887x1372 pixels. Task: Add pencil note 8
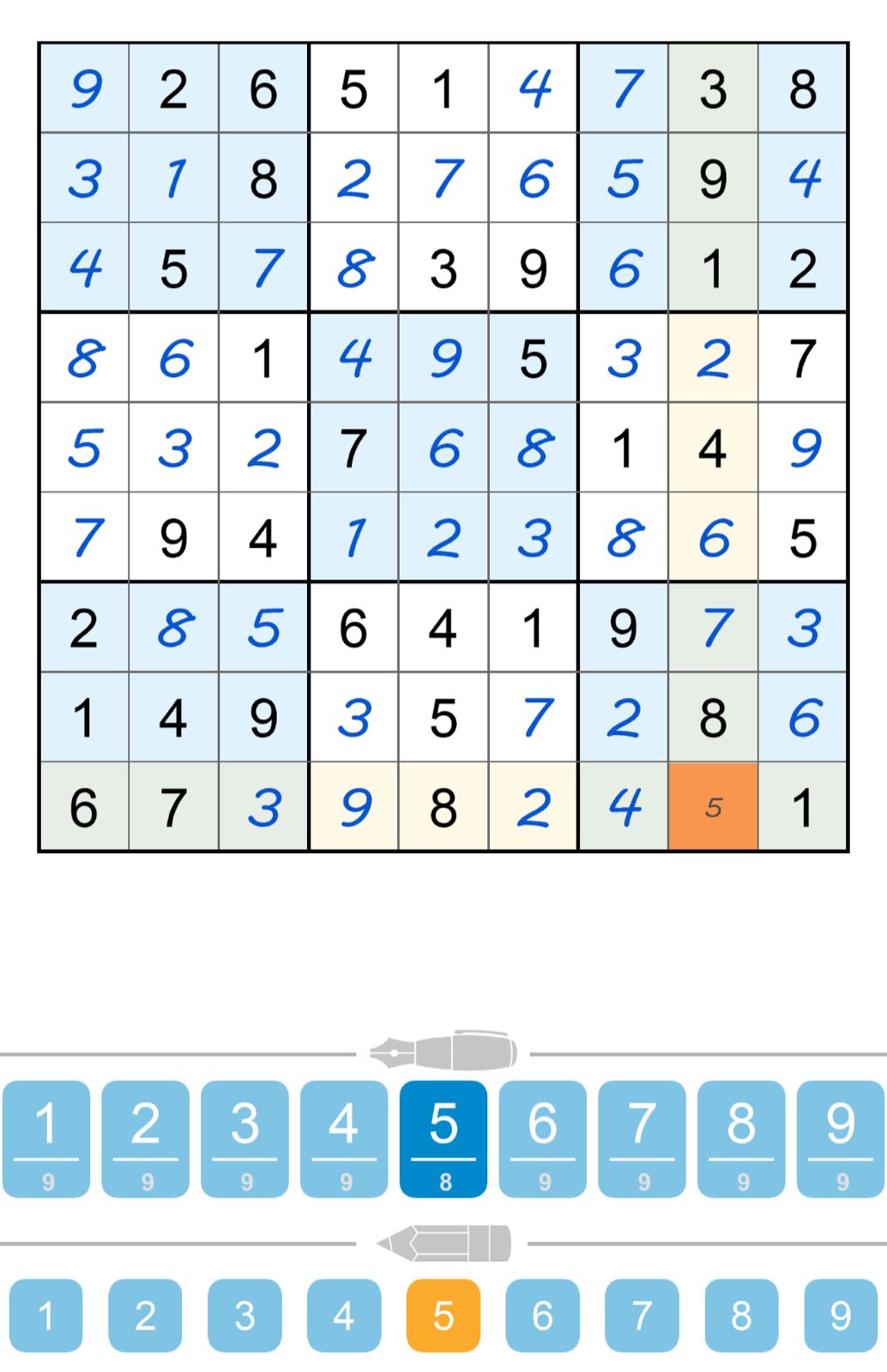741,1315
